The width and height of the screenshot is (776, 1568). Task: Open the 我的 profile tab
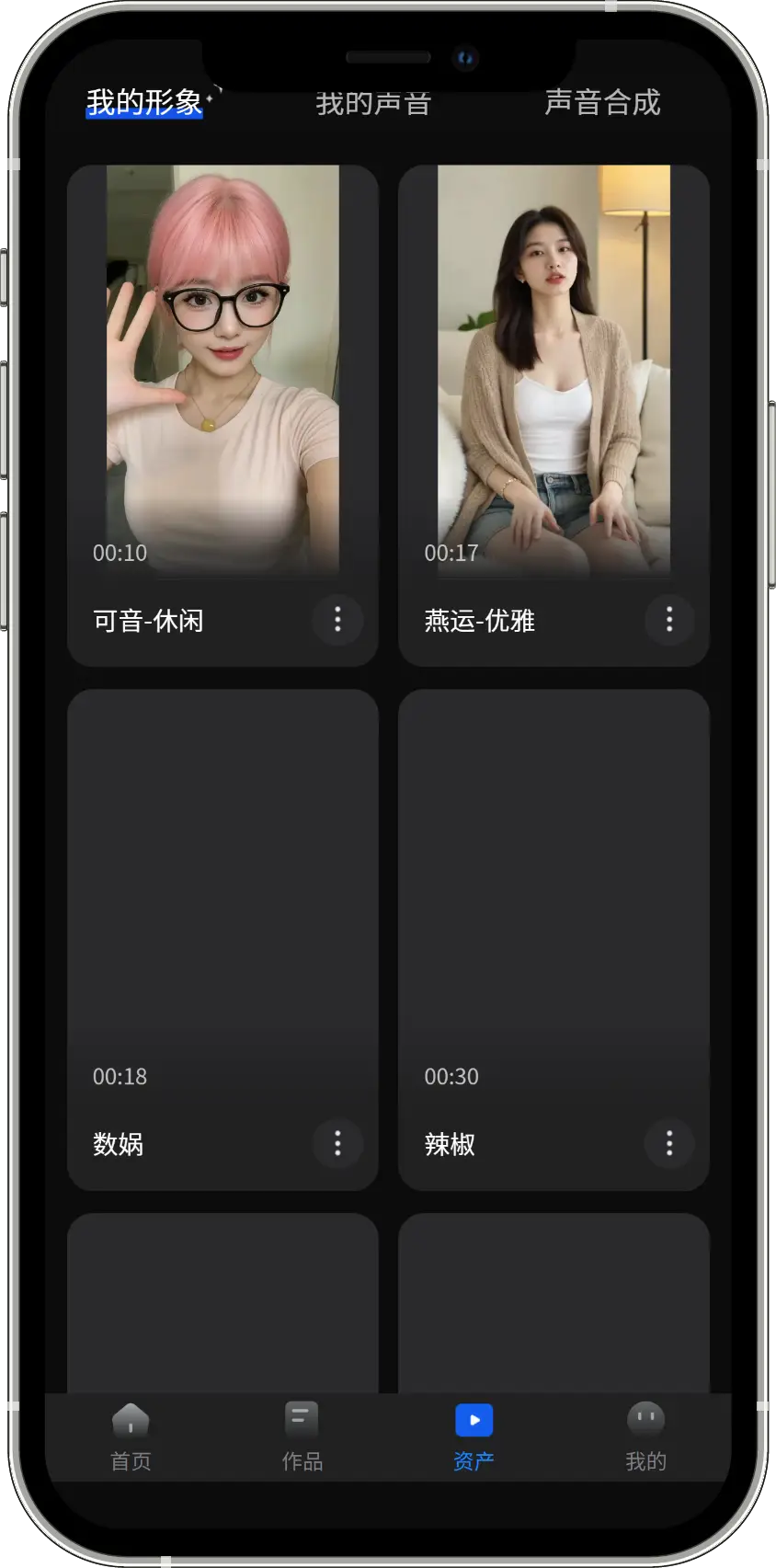tap(645, 1436)
